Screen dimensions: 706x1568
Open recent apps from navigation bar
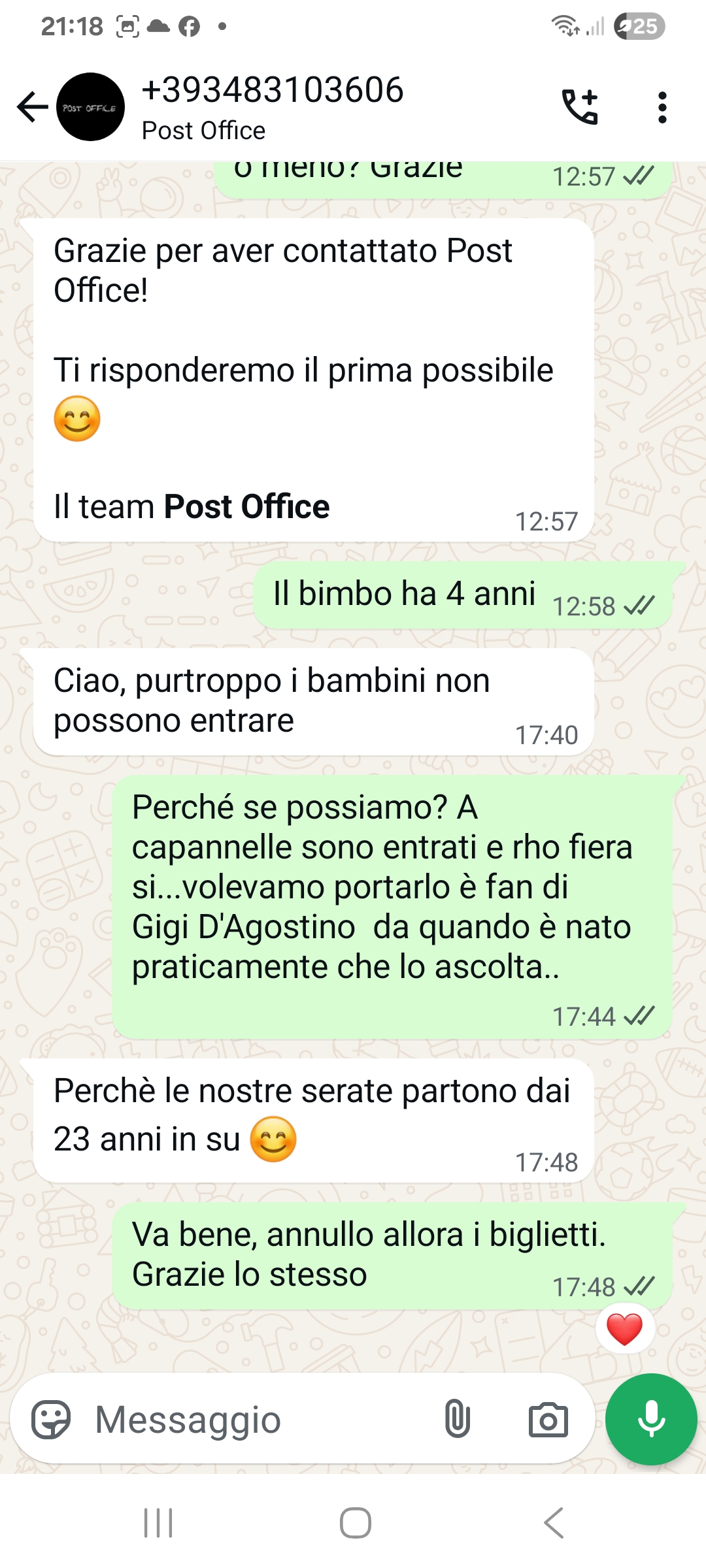pyautogui.click(x=158, y=1523)
